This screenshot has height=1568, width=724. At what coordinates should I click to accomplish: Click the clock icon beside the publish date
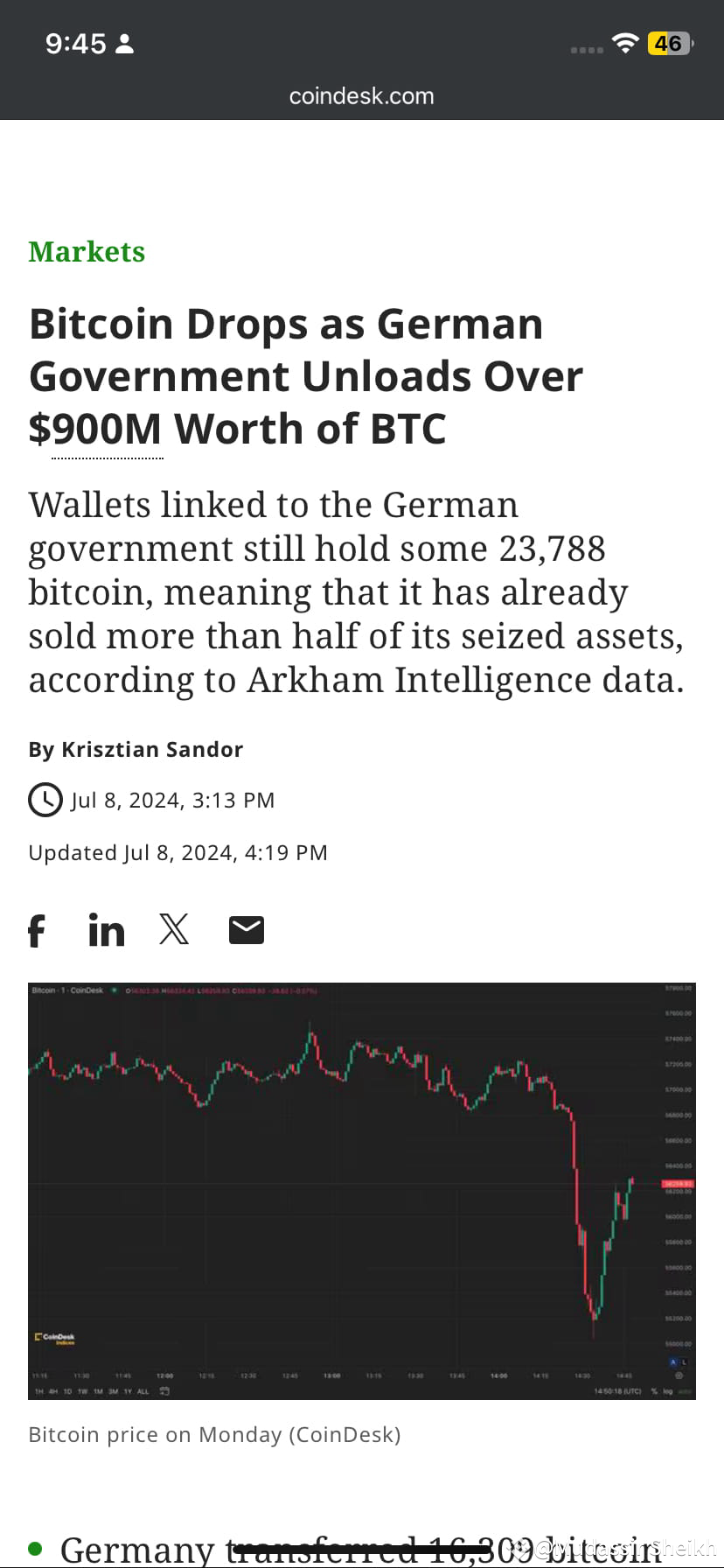[44, 799]
